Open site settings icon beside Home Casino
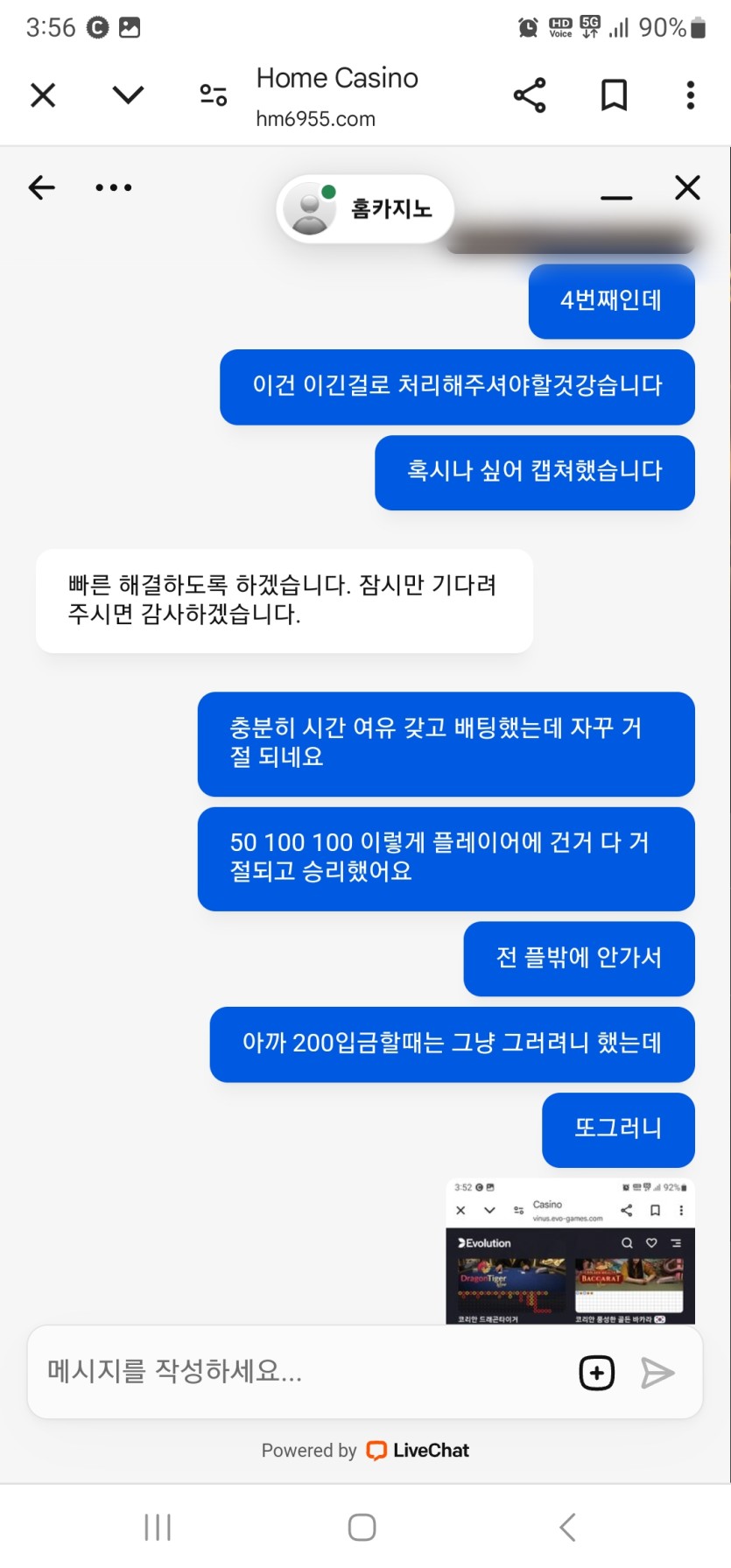The height and width of the screenshot is (1568, 731). 214,95
